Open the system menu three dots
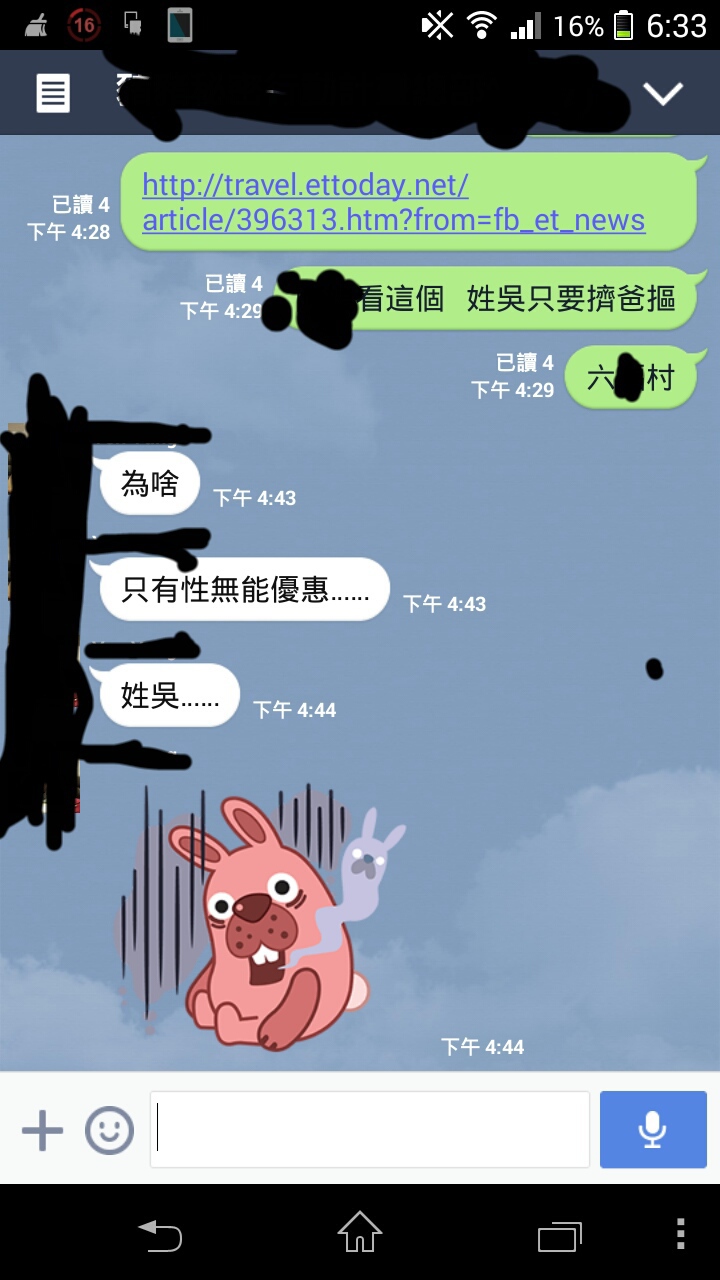The width and height of the screenshot is (720, 1280). (681, 1233)
